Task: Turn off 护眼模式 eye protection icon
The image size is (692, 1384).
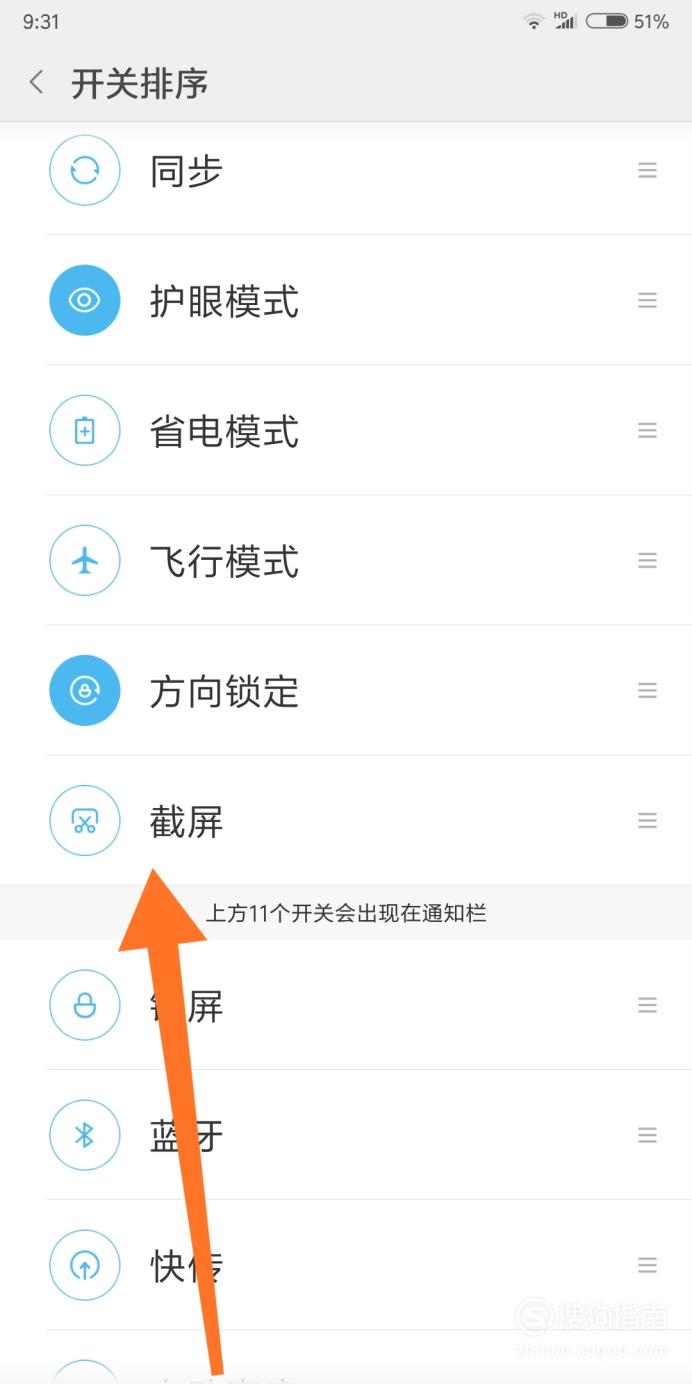Action: tap(85, 300)
